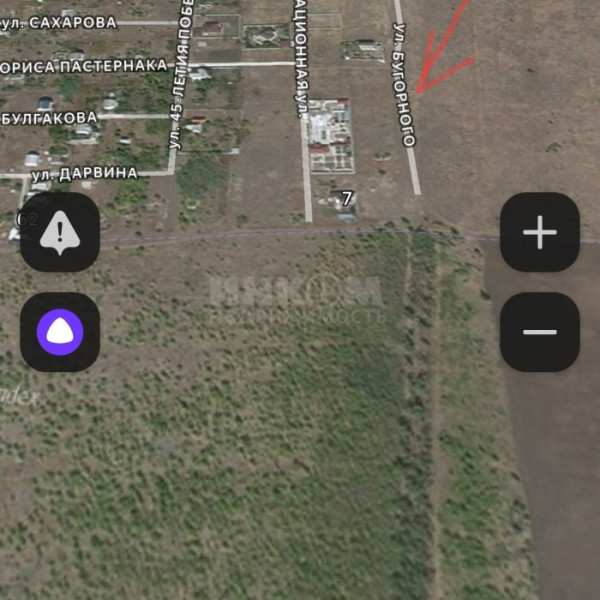Zoom out of the map
600x600 pixels.
tap(540, 332)
